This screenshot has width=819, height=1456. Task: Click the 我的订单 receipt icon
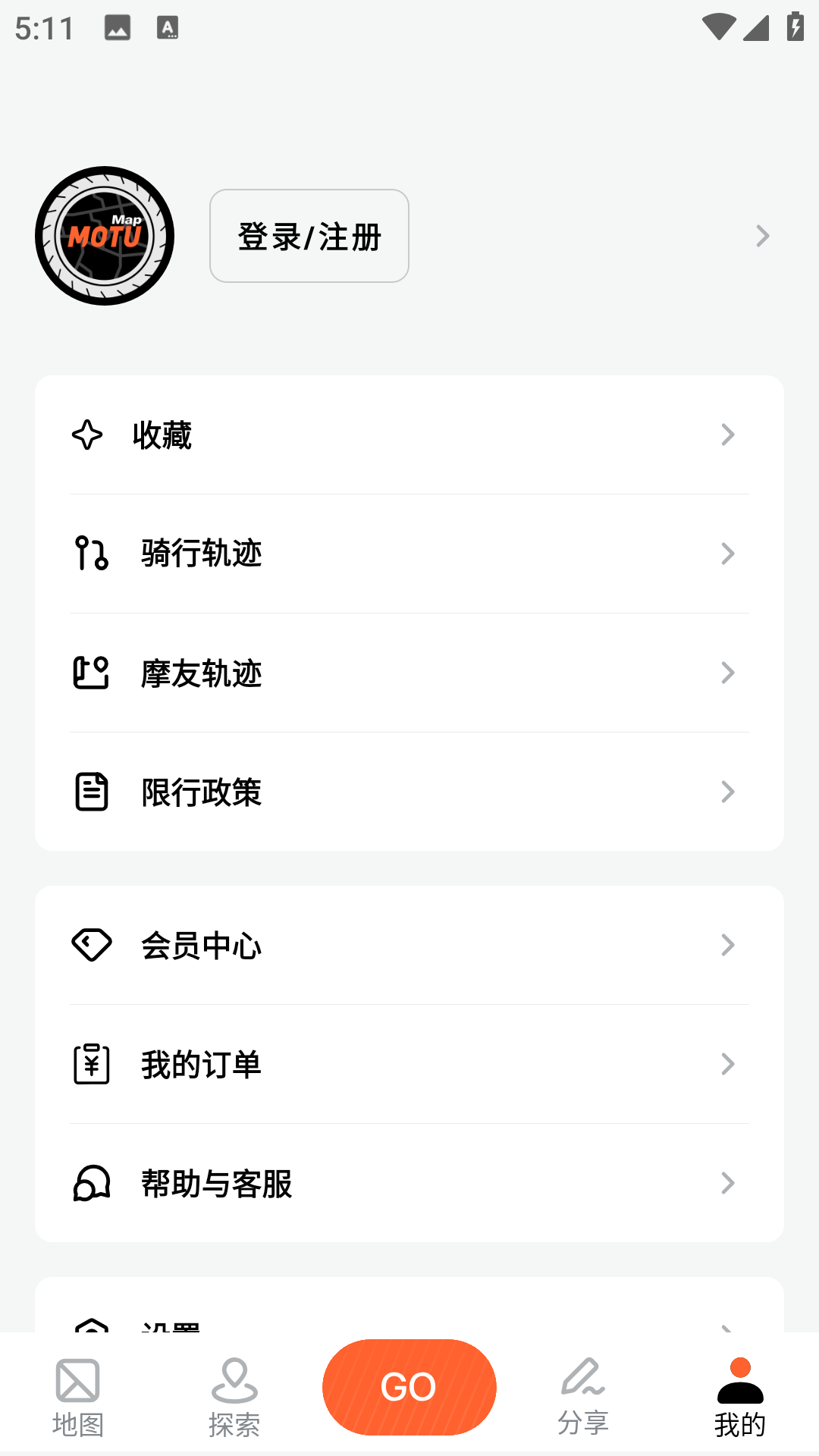point(90,1064)
